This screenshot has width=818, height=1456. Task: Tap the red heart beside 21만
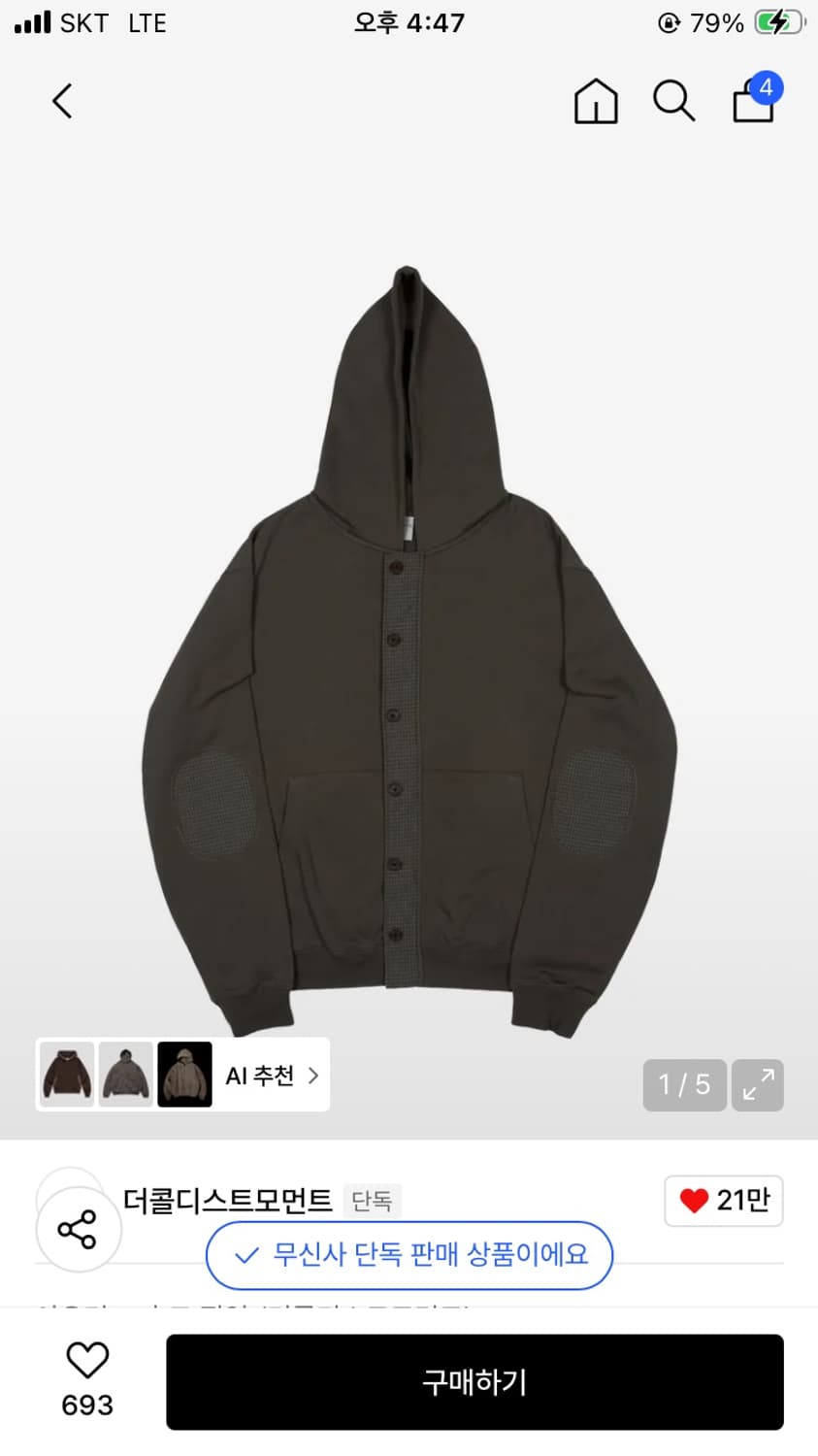coord(693,1201)
